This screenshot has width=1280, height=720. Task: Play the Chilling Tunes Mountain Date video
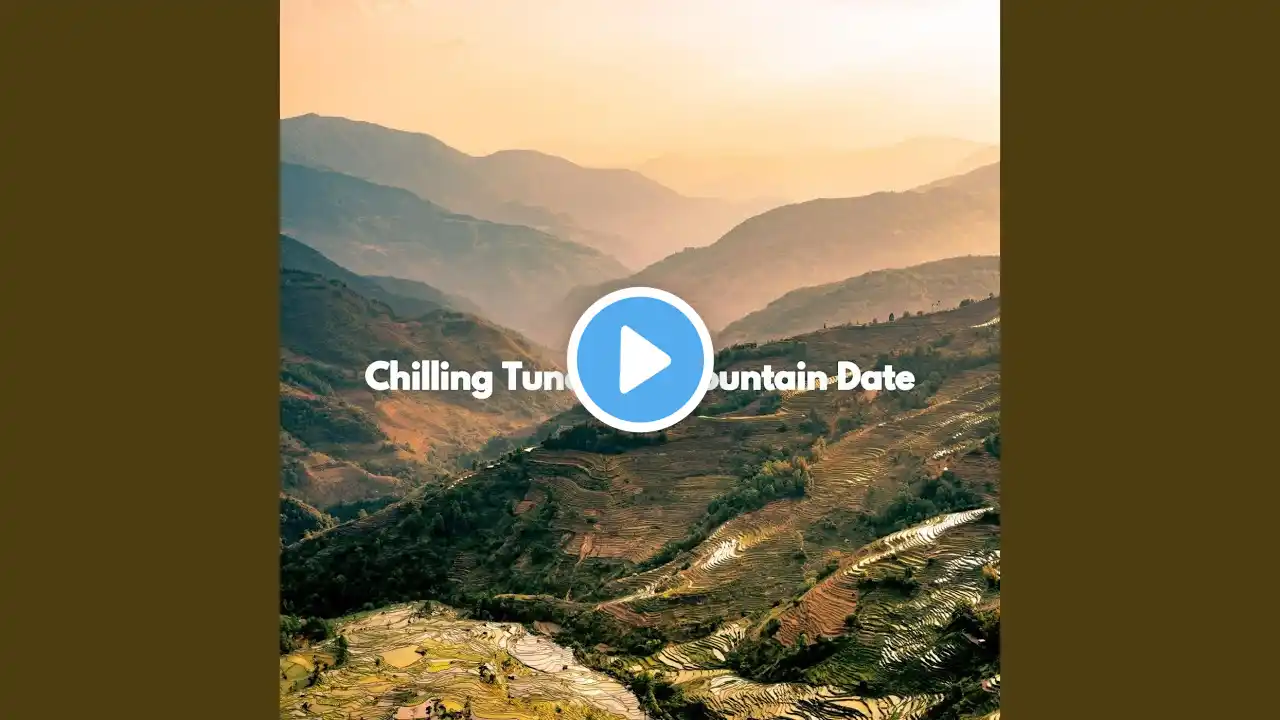pos(640,360)
